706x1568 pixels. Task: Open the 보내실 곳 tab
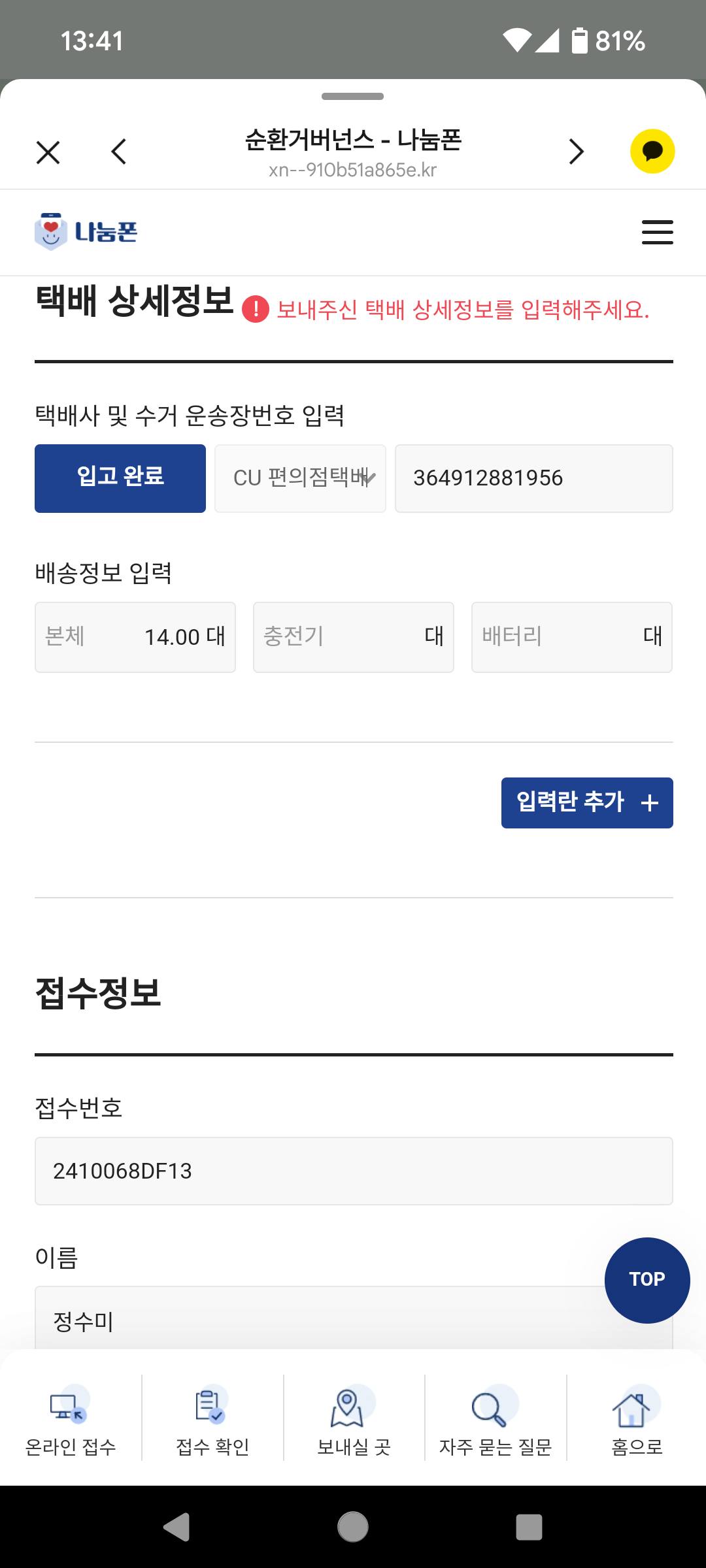point(354,1418)
